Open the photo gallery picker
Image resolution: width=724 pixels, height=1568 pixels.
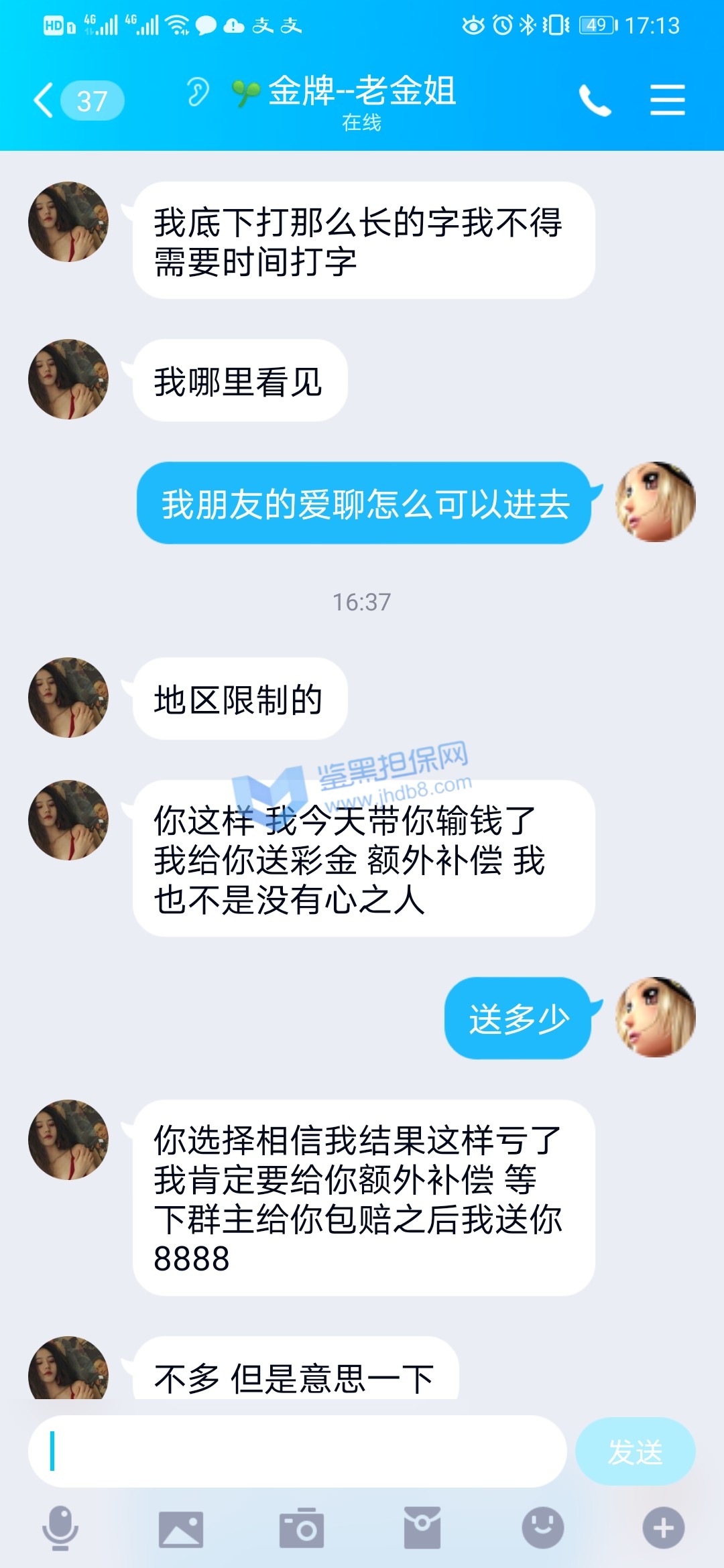pyautogui.click(x=180, y=1529)
